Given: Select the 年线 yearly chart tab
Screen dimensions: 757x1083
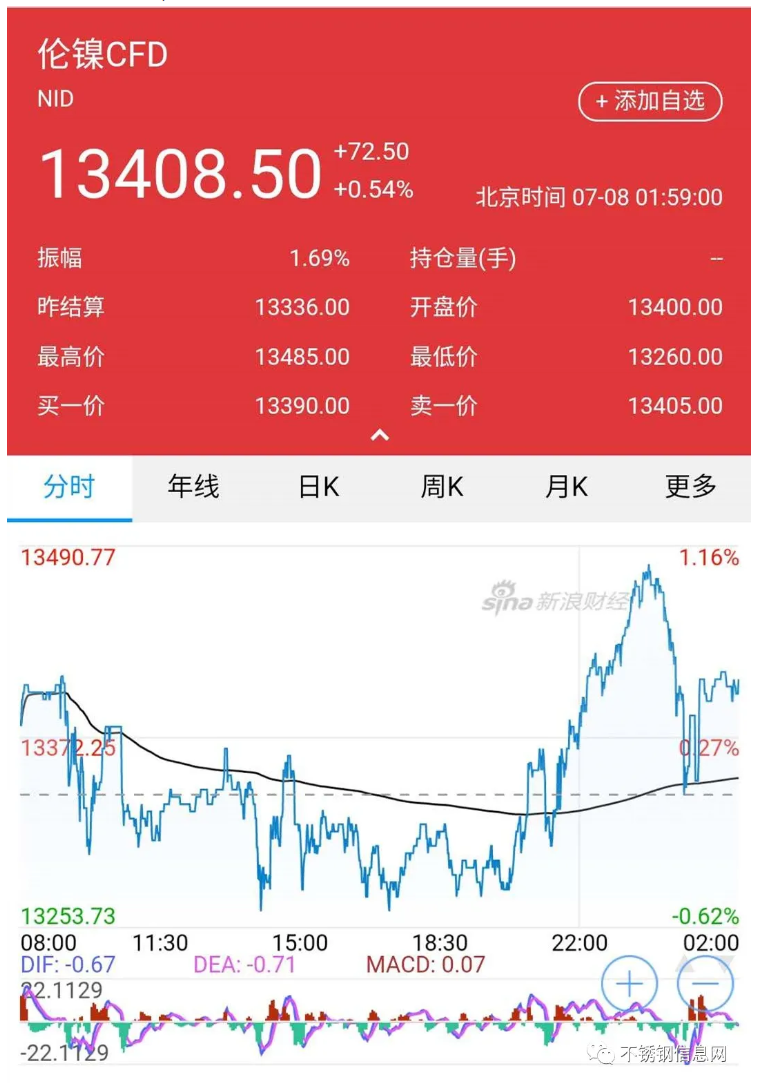Looking at the screenshot, I should pos(193,486).
